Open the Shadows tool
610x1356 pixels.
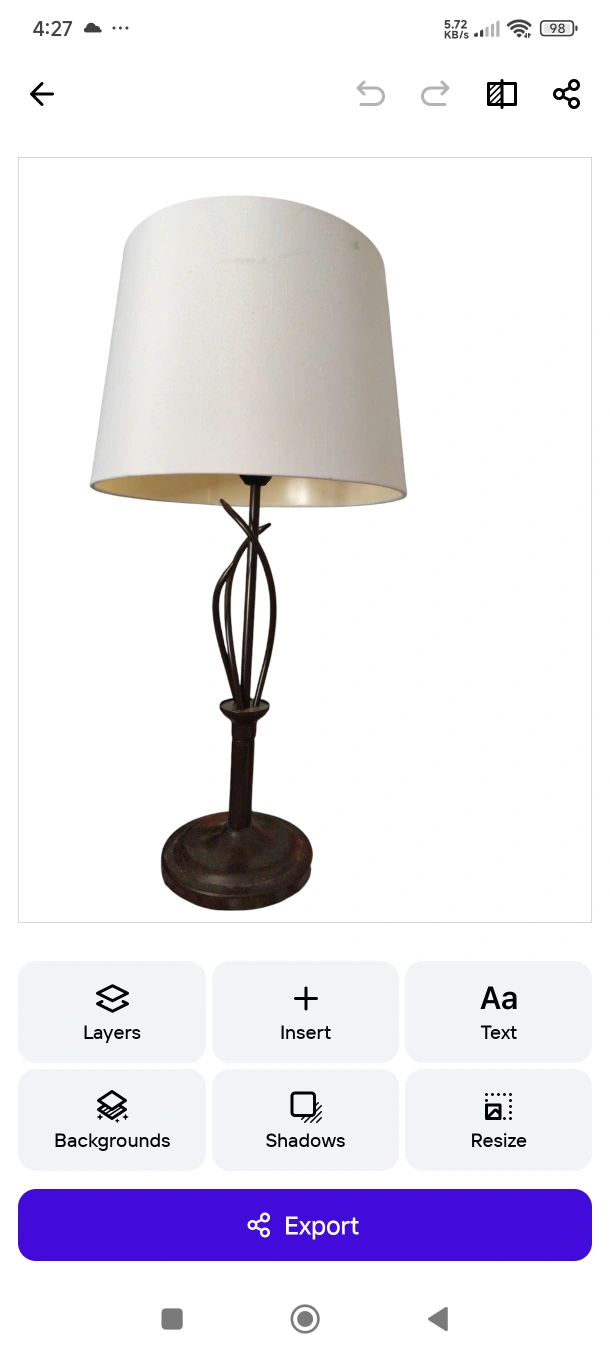305,1120
